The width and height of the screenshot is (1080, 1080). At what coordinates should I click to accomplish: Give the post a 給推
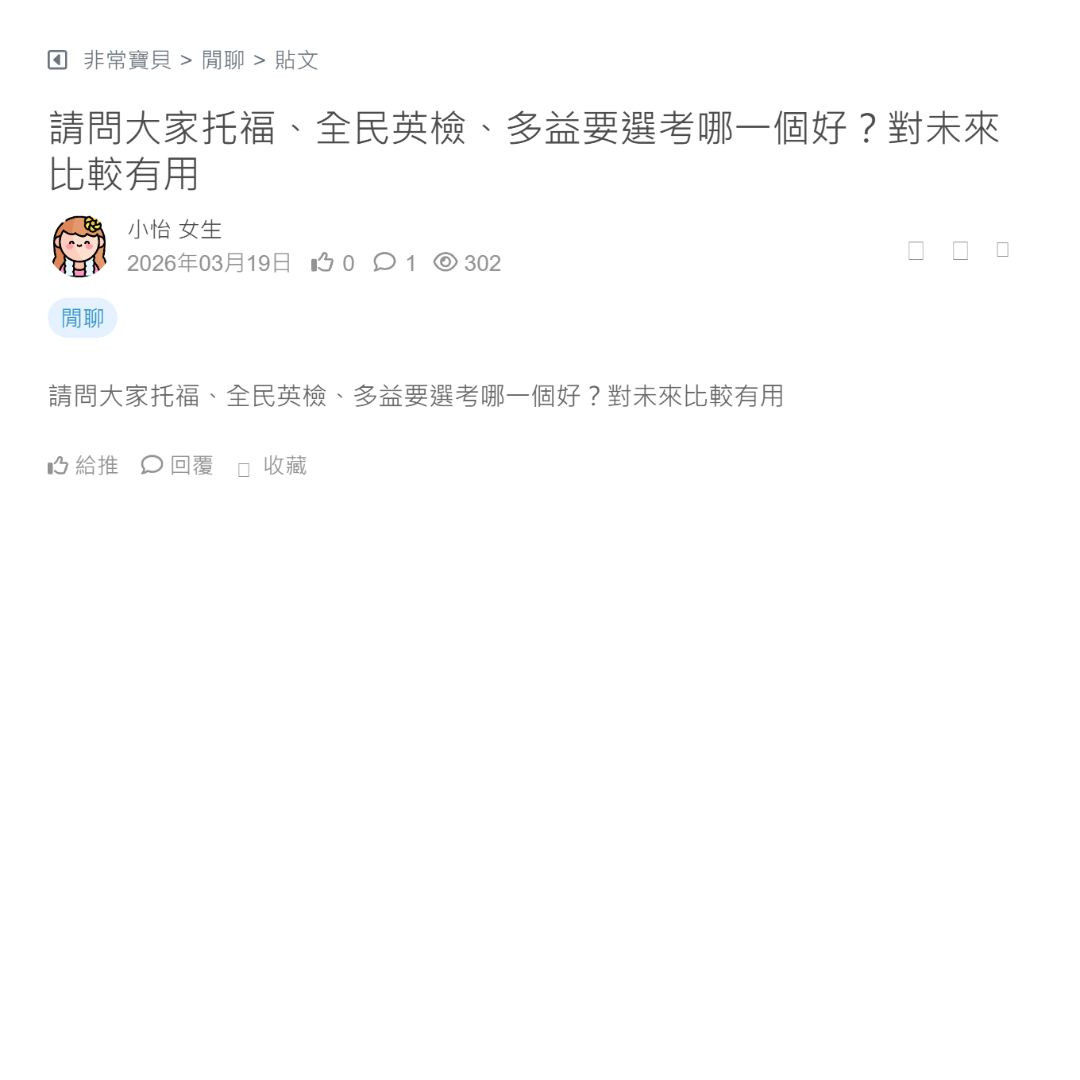pyautogui.click(x=84, y=465)
